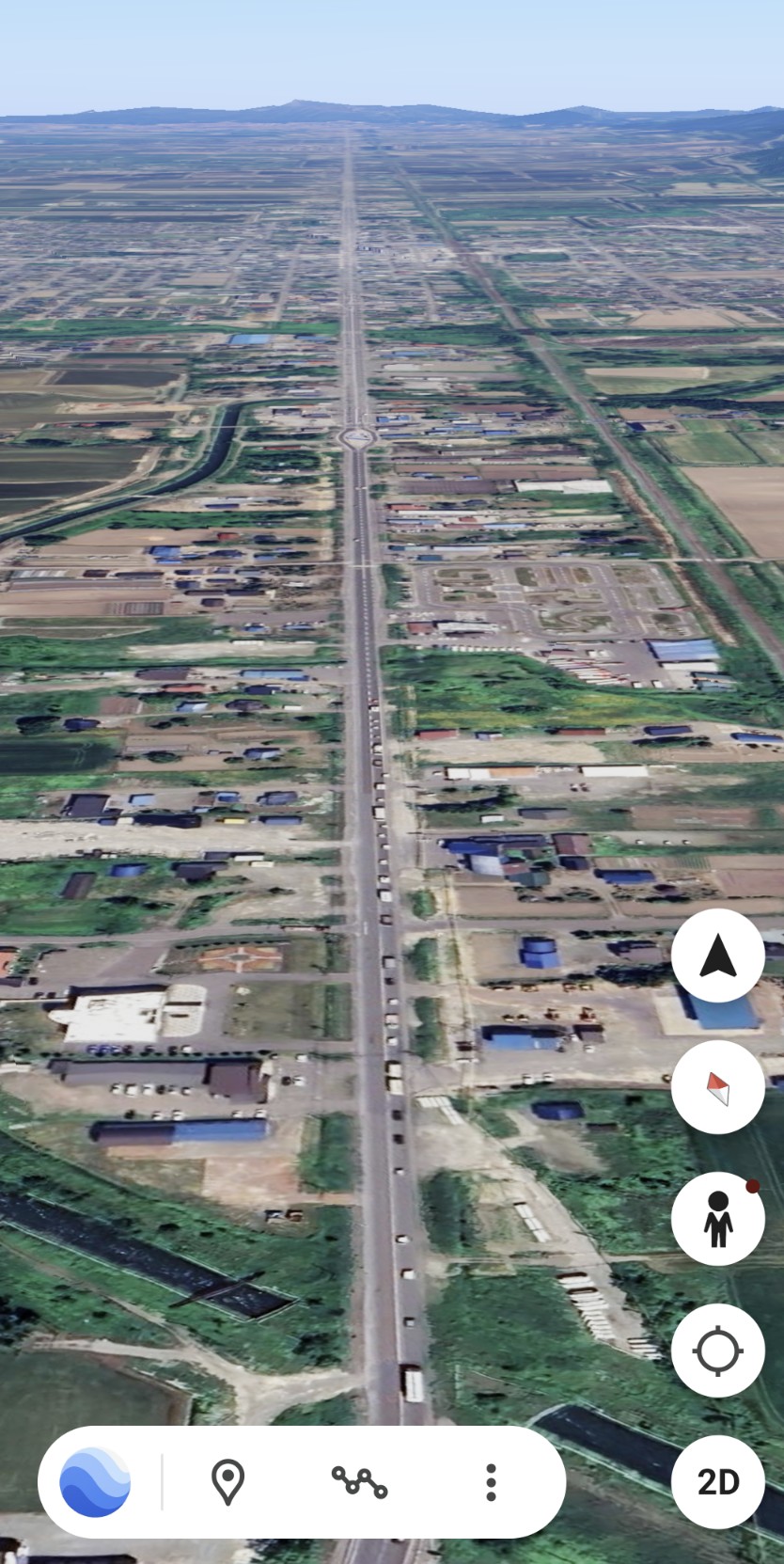Enter Street View with the pegman
The image size is (784, 1564).
pyautogui.click(x=717, y=1219)
